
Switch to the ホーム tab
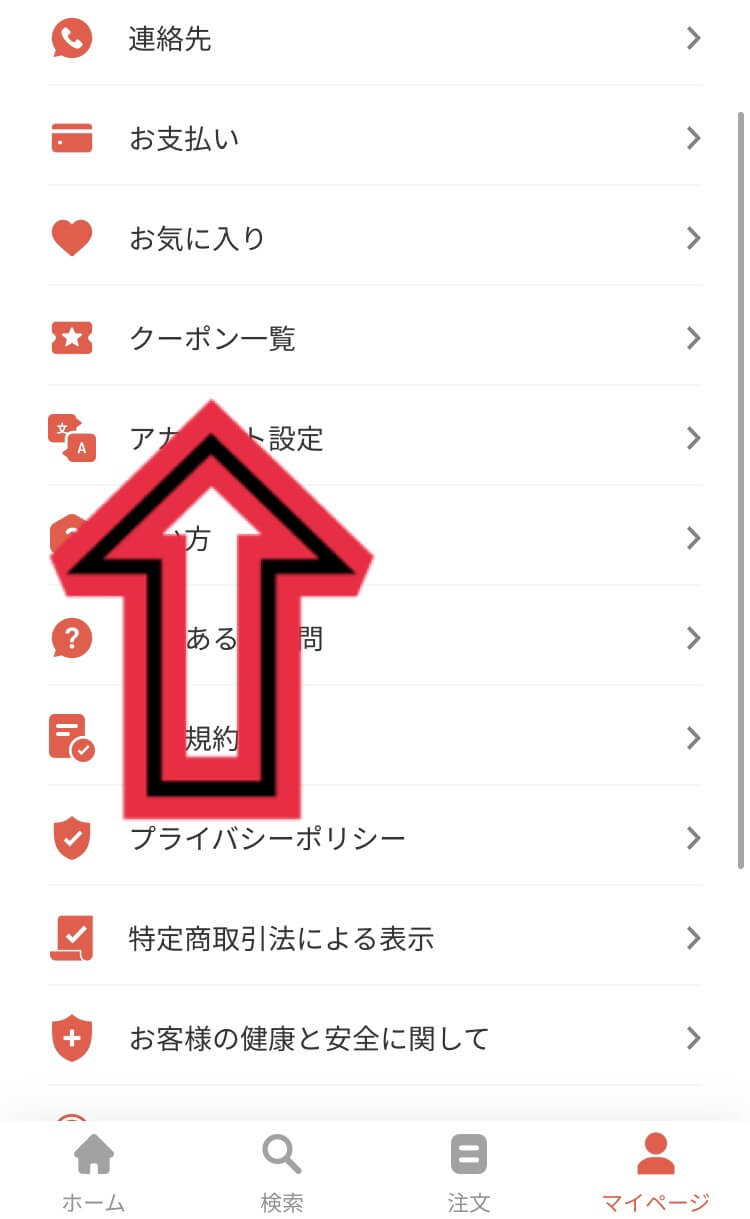point(94,1172)
